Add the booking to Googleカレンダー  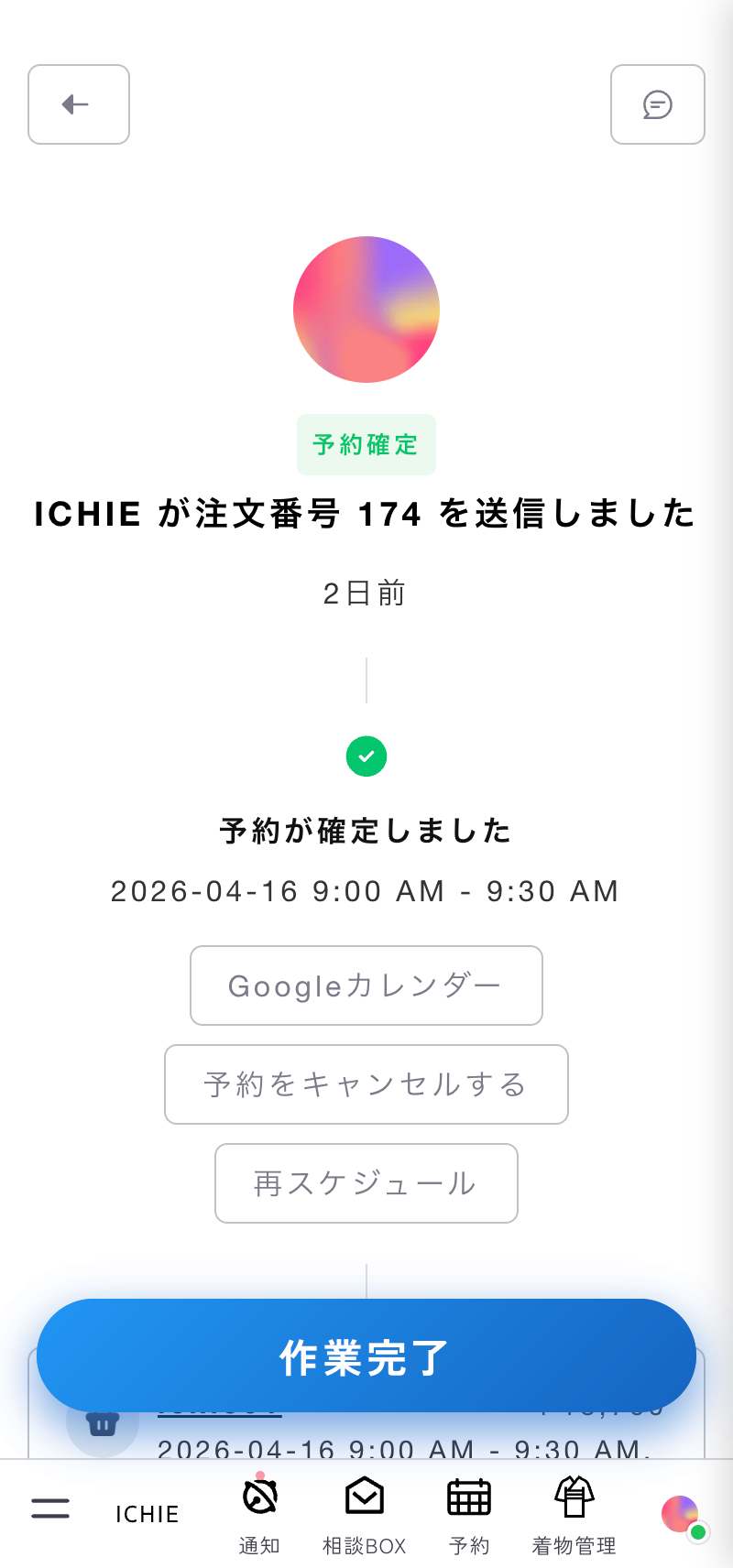click(x=366, y=985)
